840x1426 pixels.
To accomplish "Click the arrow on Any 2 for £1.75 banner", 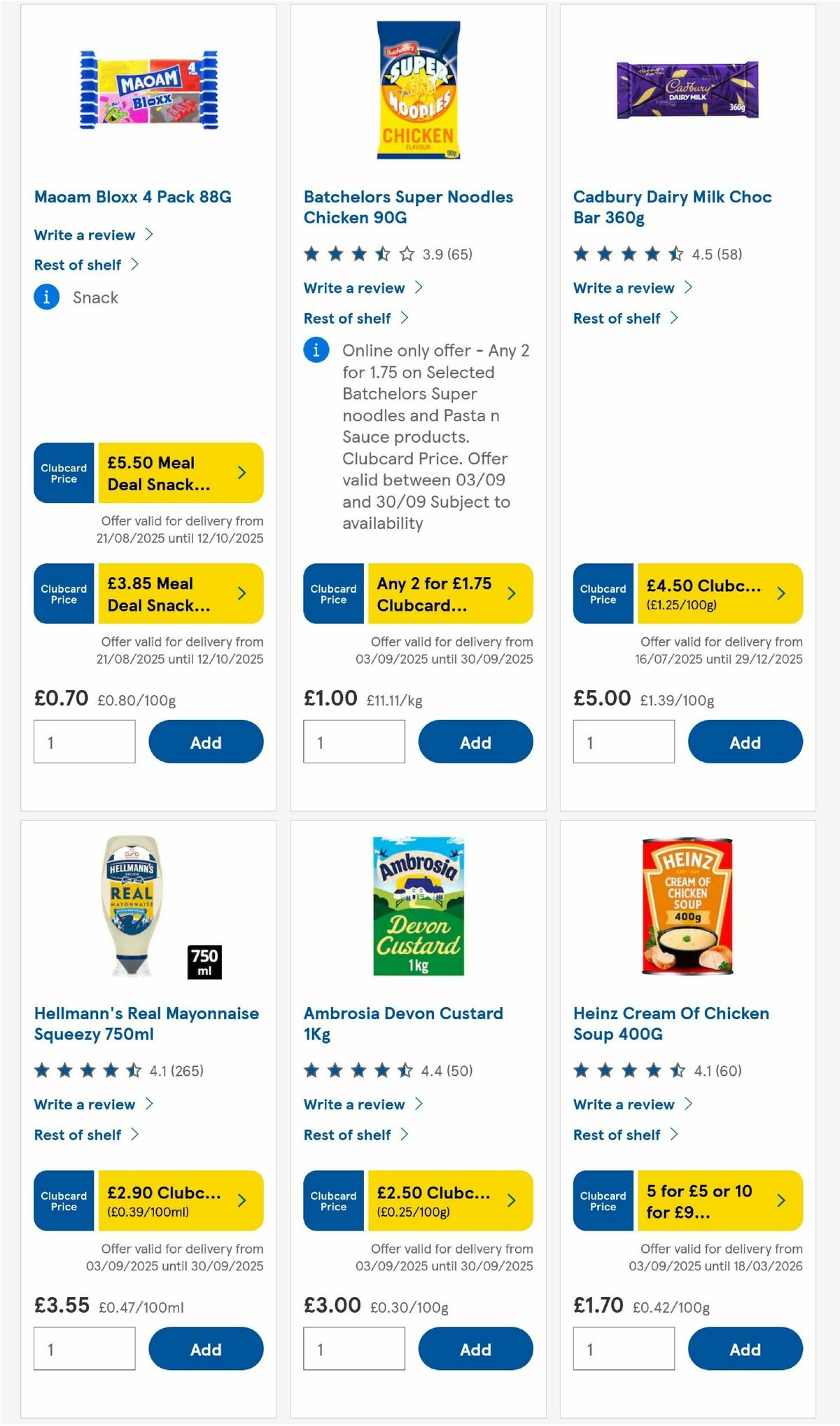I will tap(512, 593).
